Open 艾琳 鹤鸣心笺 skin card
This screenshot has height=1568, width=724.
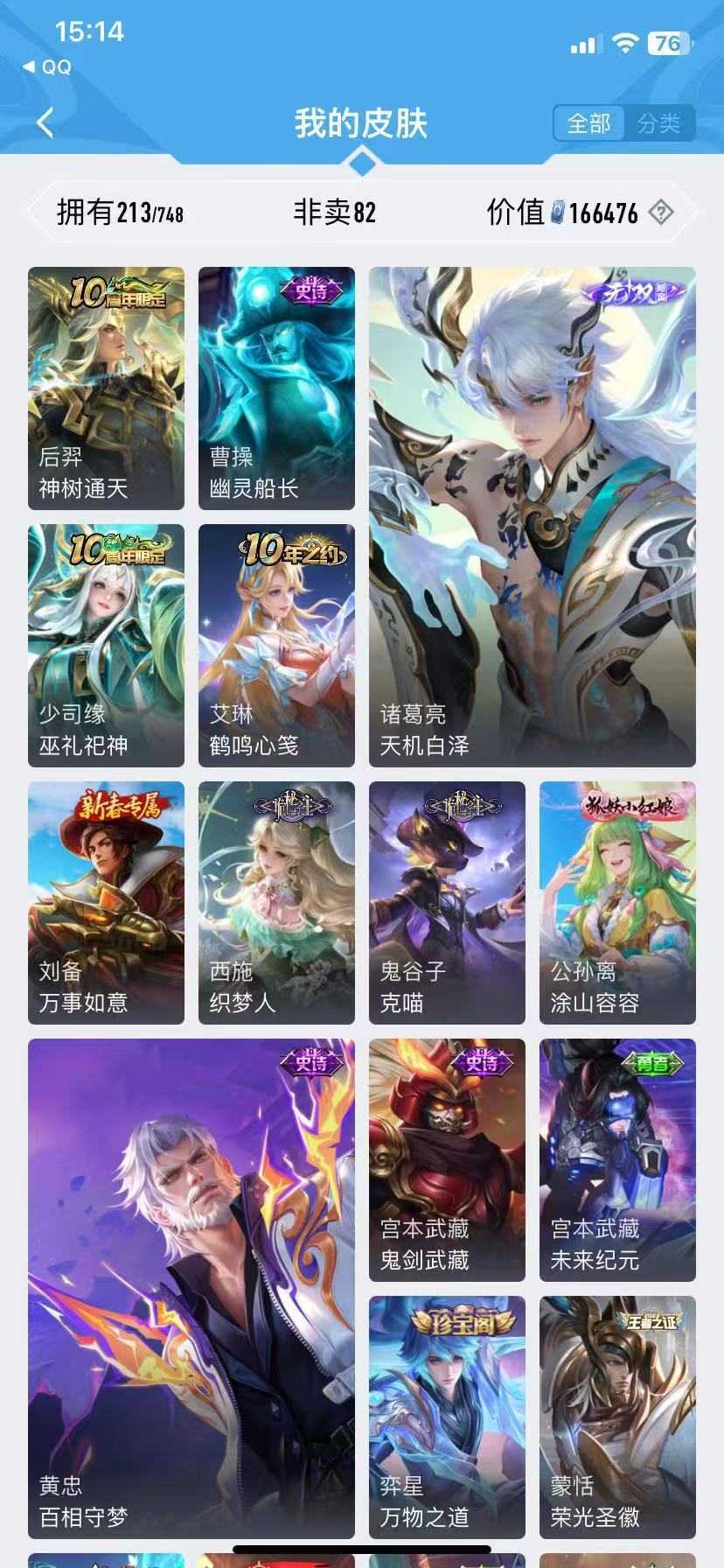(276, 645)
